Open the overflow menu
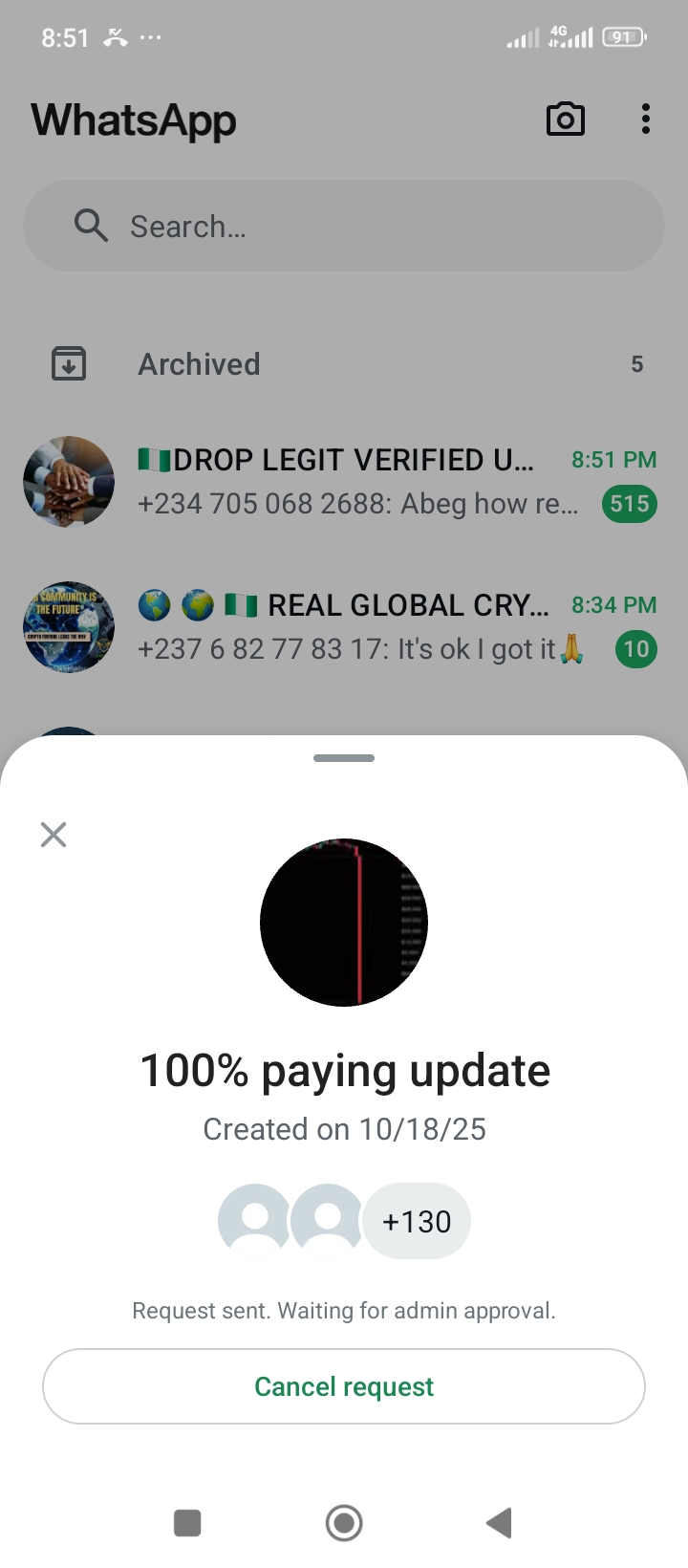Viewport: 688px width, 1568px height. tap(646, 120)
